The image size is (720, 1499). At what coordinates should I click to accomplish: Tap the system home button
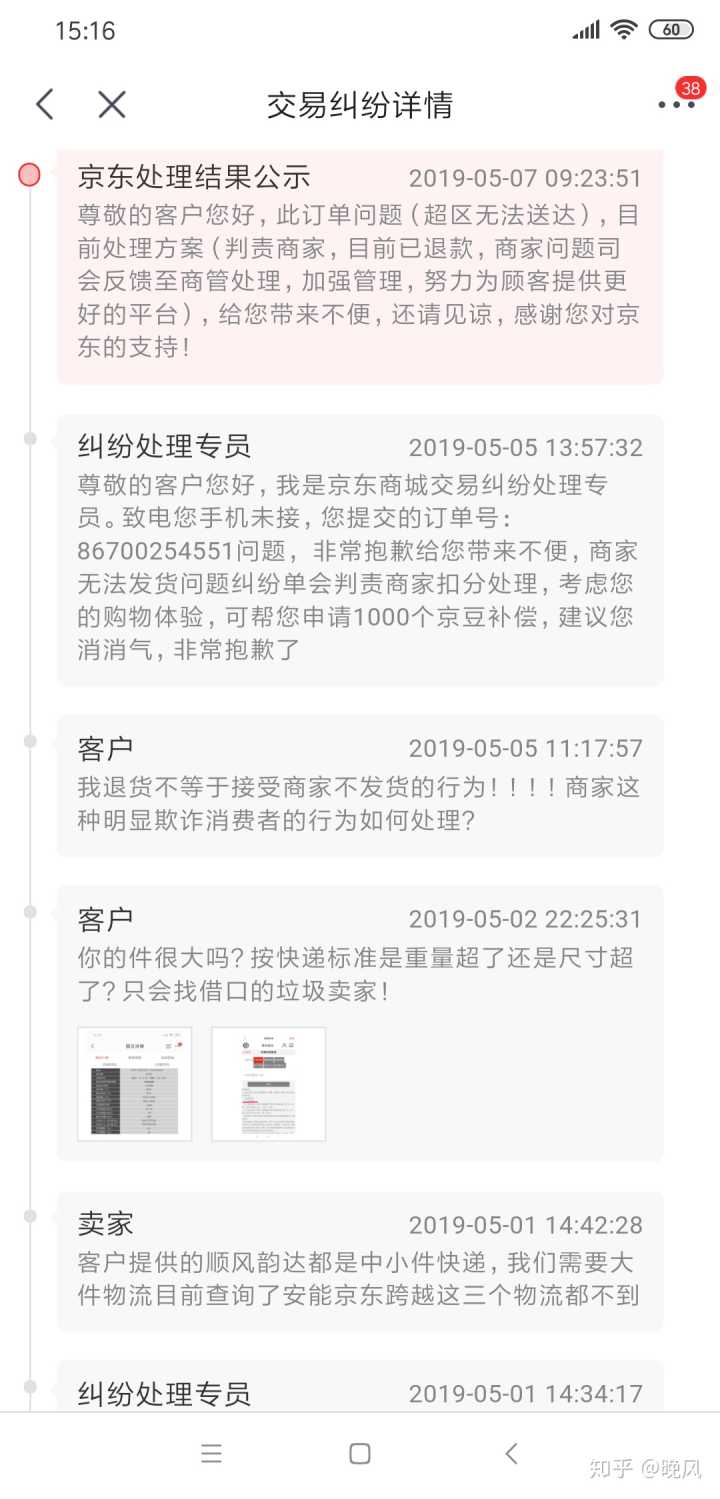click(x=360, y=1454)
